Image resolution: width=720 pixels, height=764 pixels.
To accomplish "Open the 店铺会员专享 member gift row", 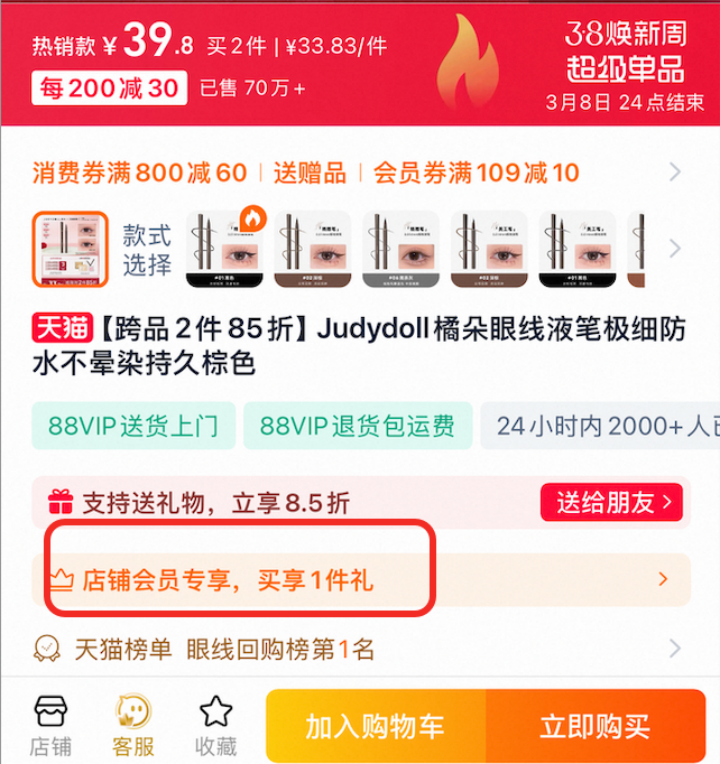I will point(360,579).
